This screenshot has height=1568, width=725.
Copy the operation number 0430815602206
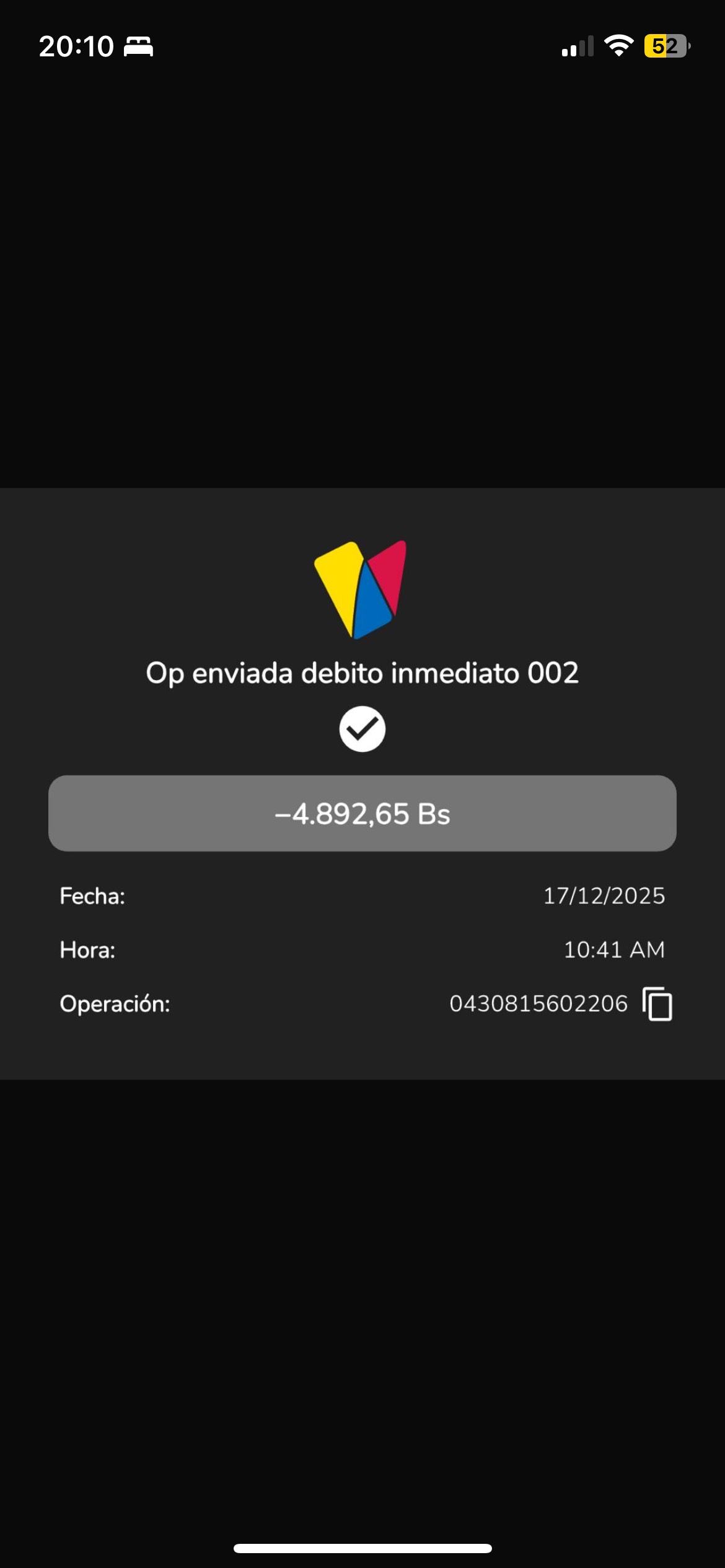click(x=657, y=1004)
